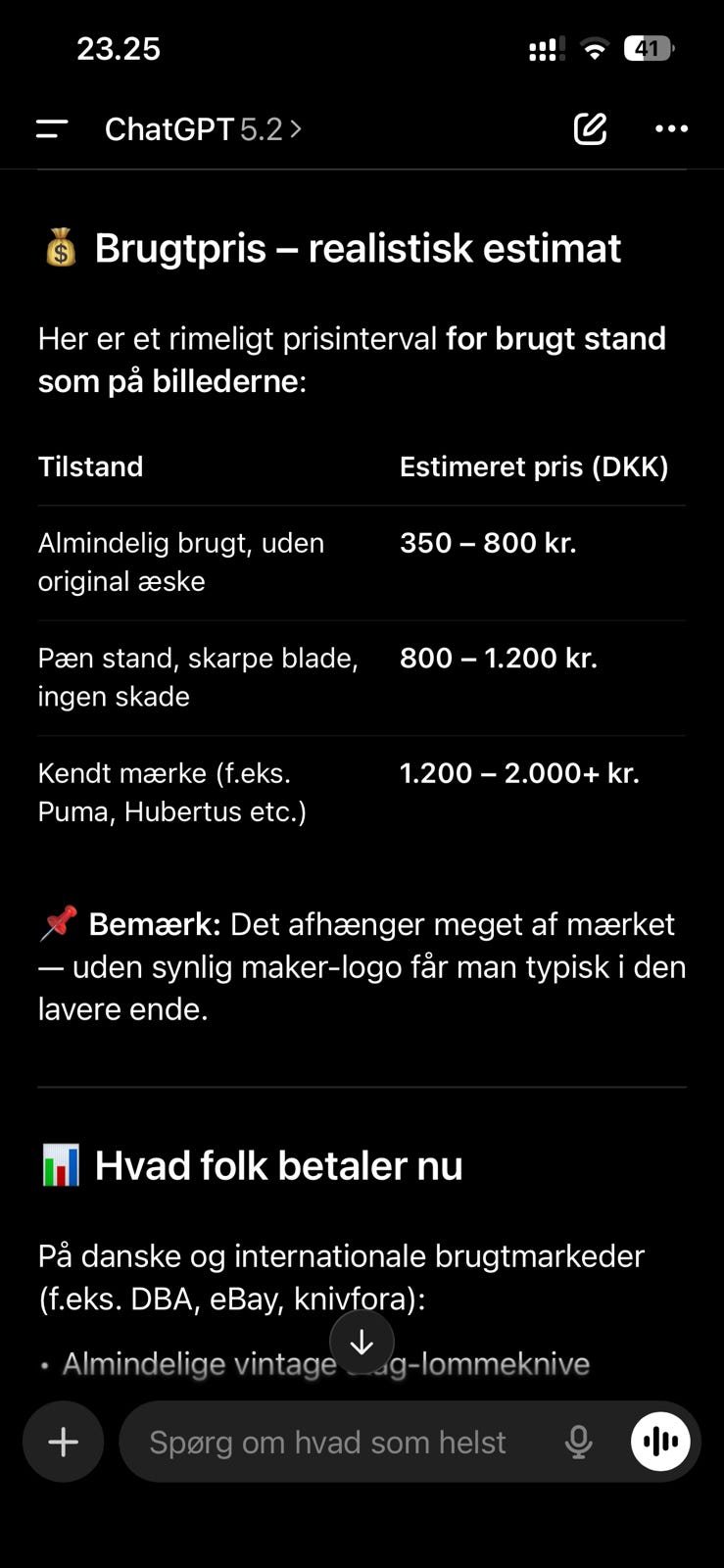Open the sidebar menu
Screen dimensions: 724x1568
(52, 128)
